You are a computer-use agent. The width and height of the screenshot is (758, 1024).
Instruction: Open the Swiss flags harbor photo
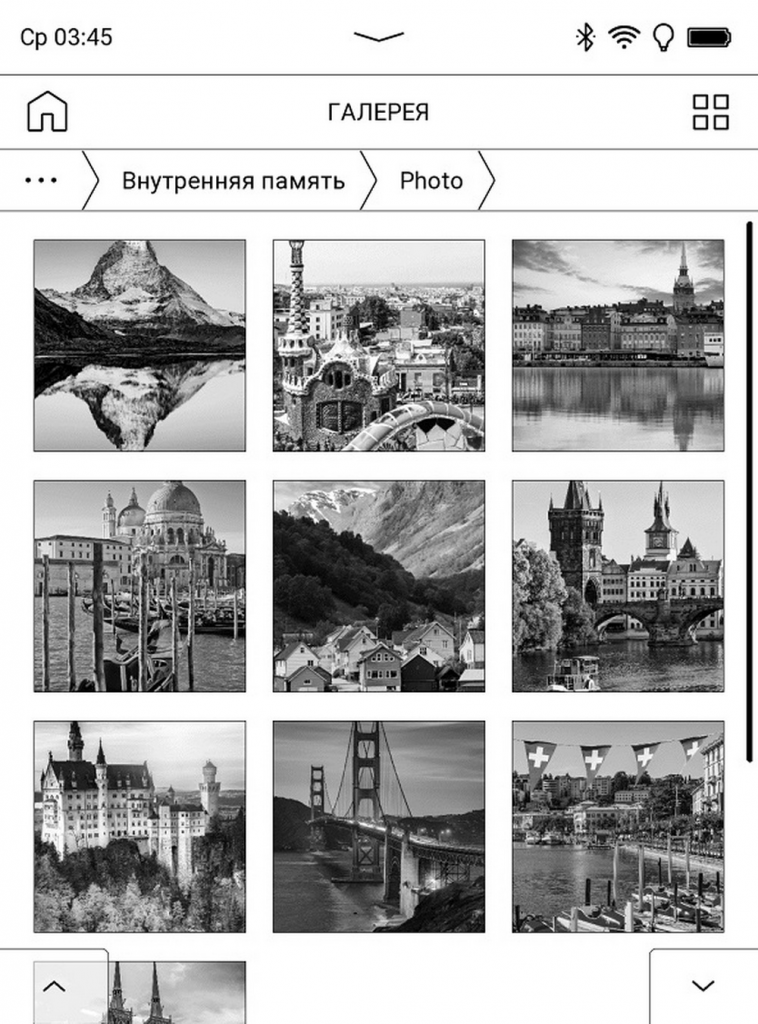click(617, 827)
